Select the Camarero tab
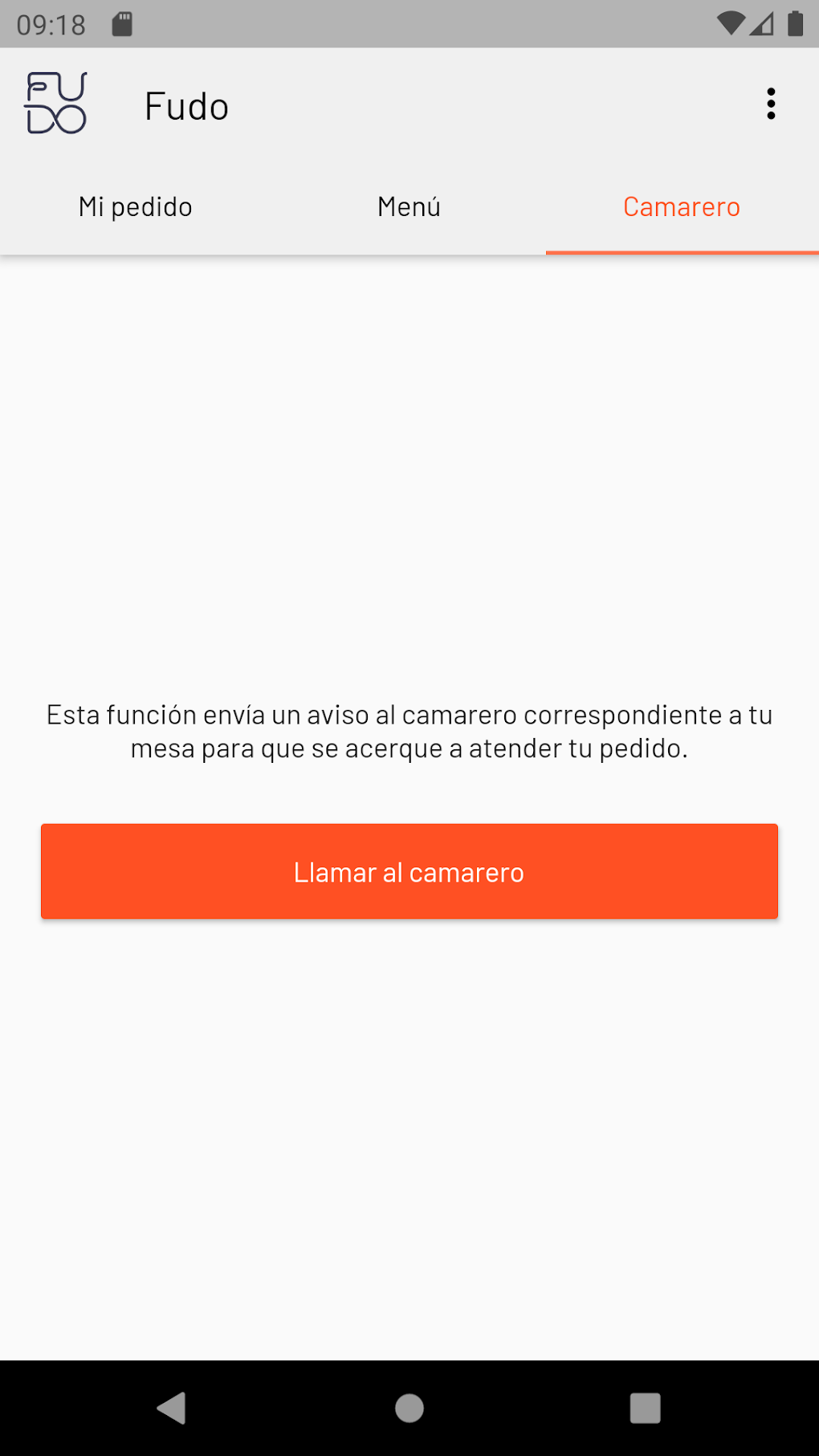 pos(682,207)
